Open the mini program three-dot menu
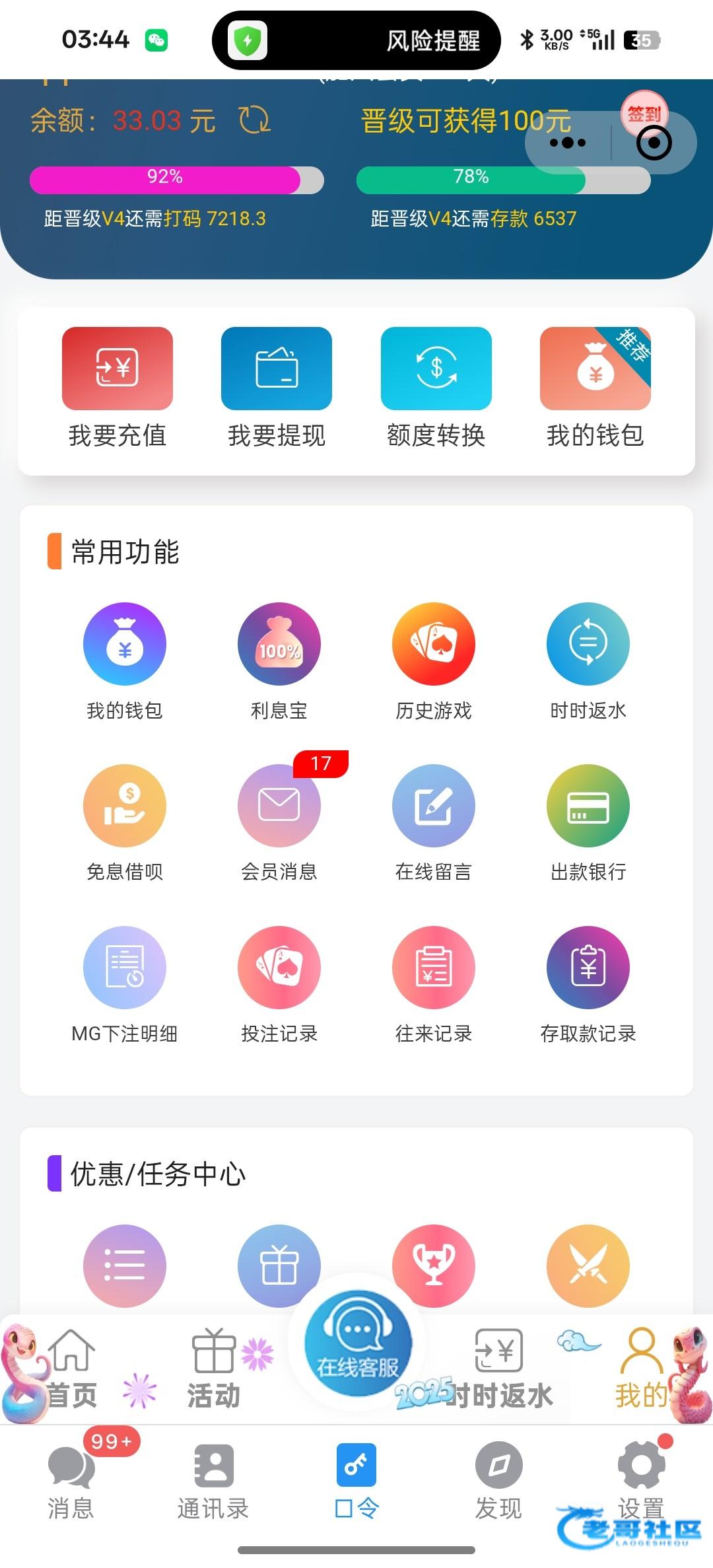The width and height of the screenshot is (713, 1568). point(567,143)
